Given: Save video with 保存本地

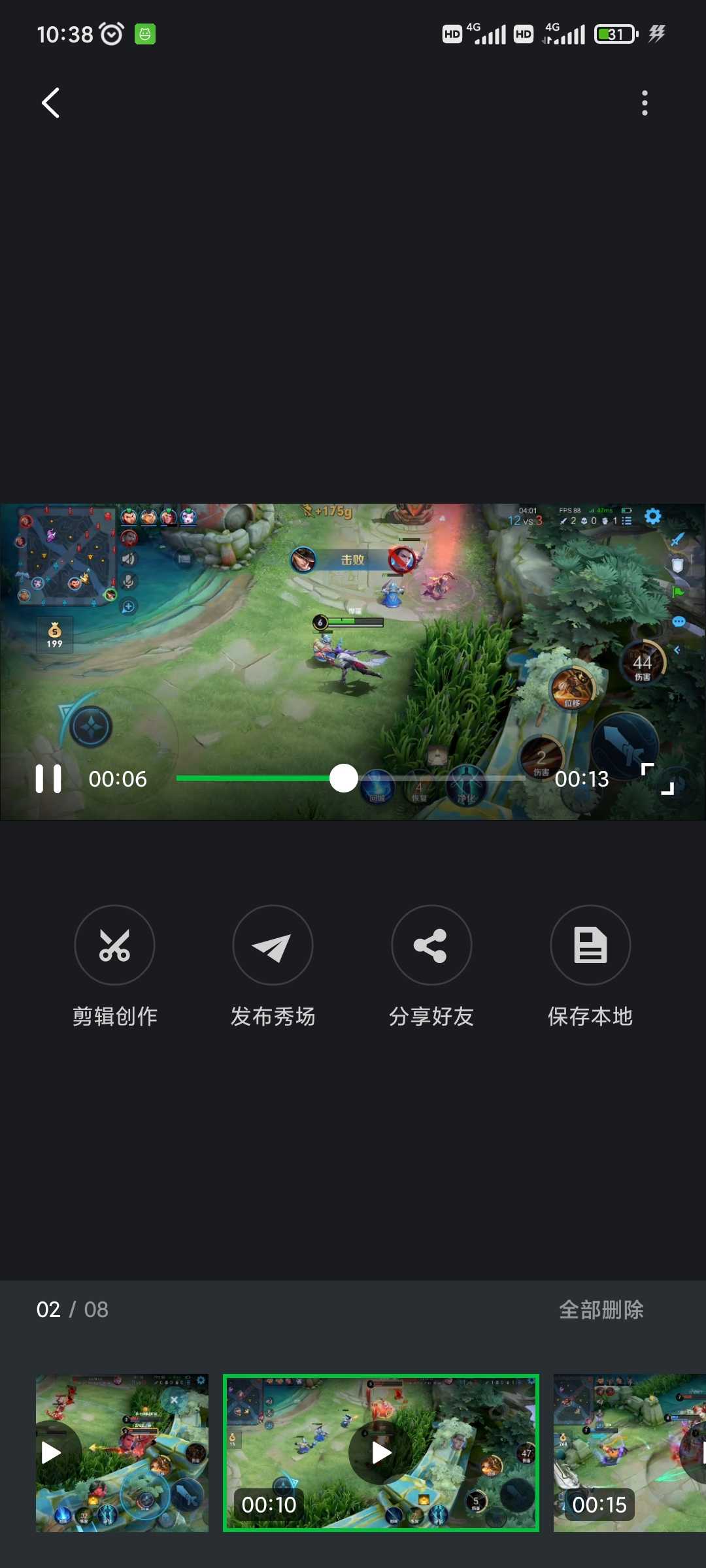Looking at the screenshot, I should (590, 967).
